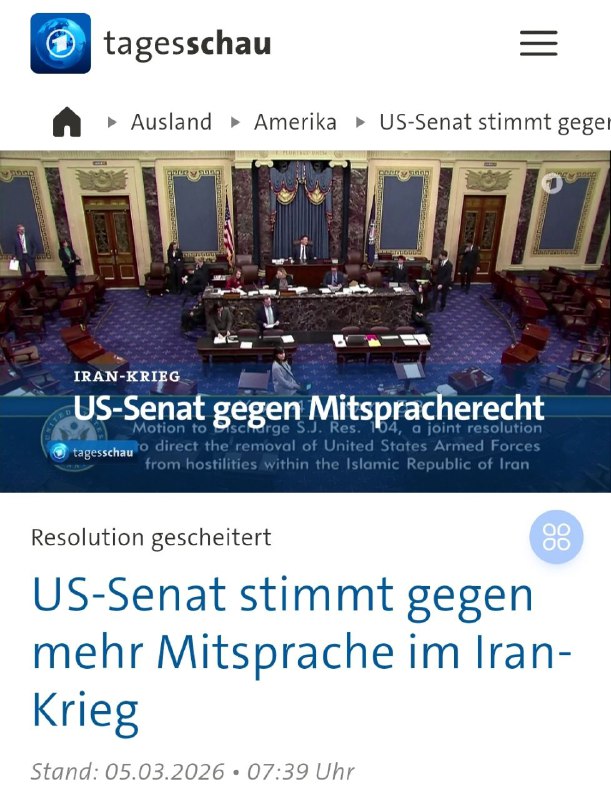Tap the home breadcrumb icon
Viewport: 611px width, 800px height.
coord(66,122)
